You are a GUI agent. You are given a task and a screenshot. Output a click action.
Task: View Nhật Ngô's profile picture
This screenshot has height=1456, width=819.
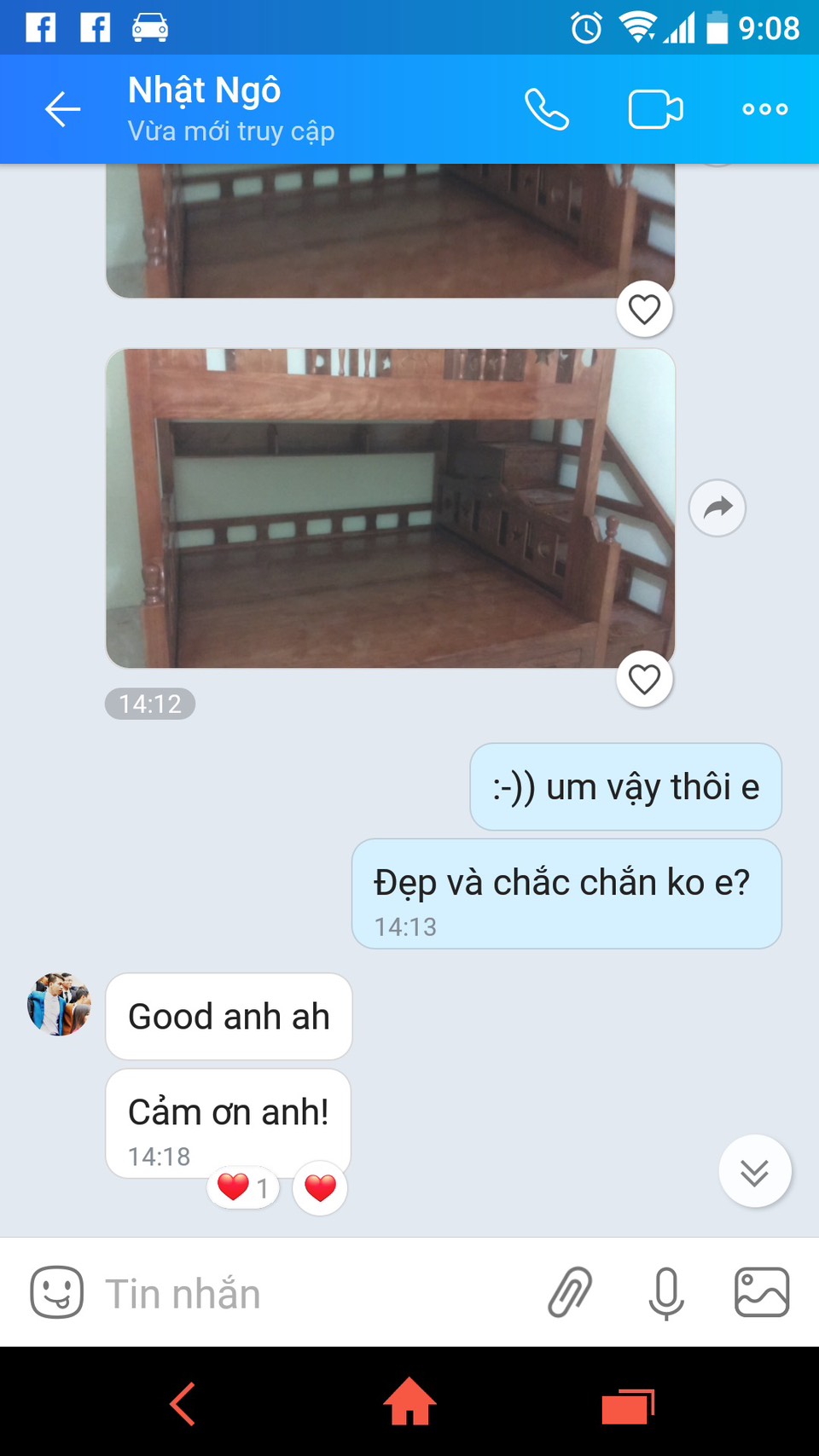point(59,1004)
